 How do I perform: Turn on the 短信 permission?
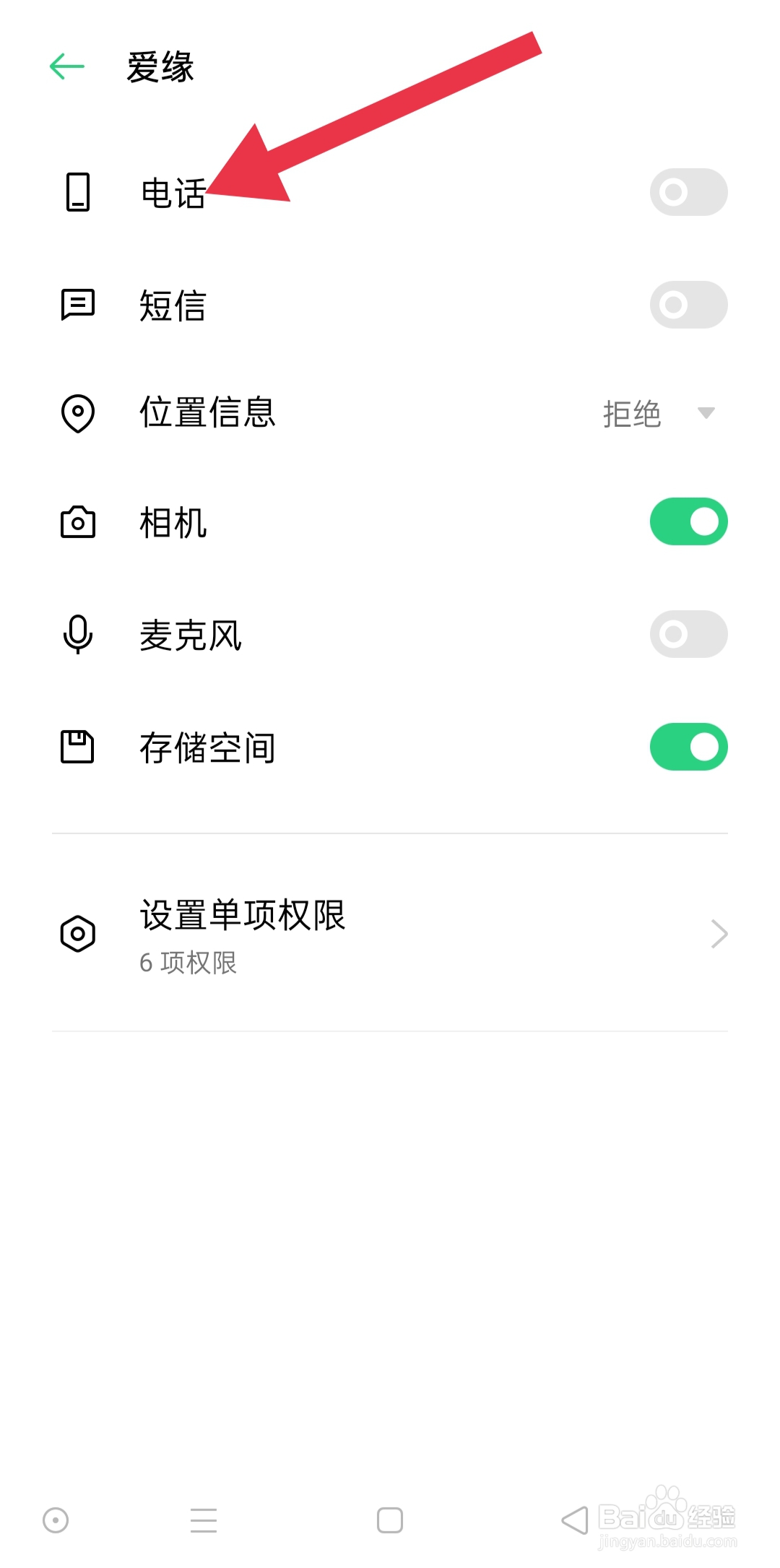(x=688, y=305)
